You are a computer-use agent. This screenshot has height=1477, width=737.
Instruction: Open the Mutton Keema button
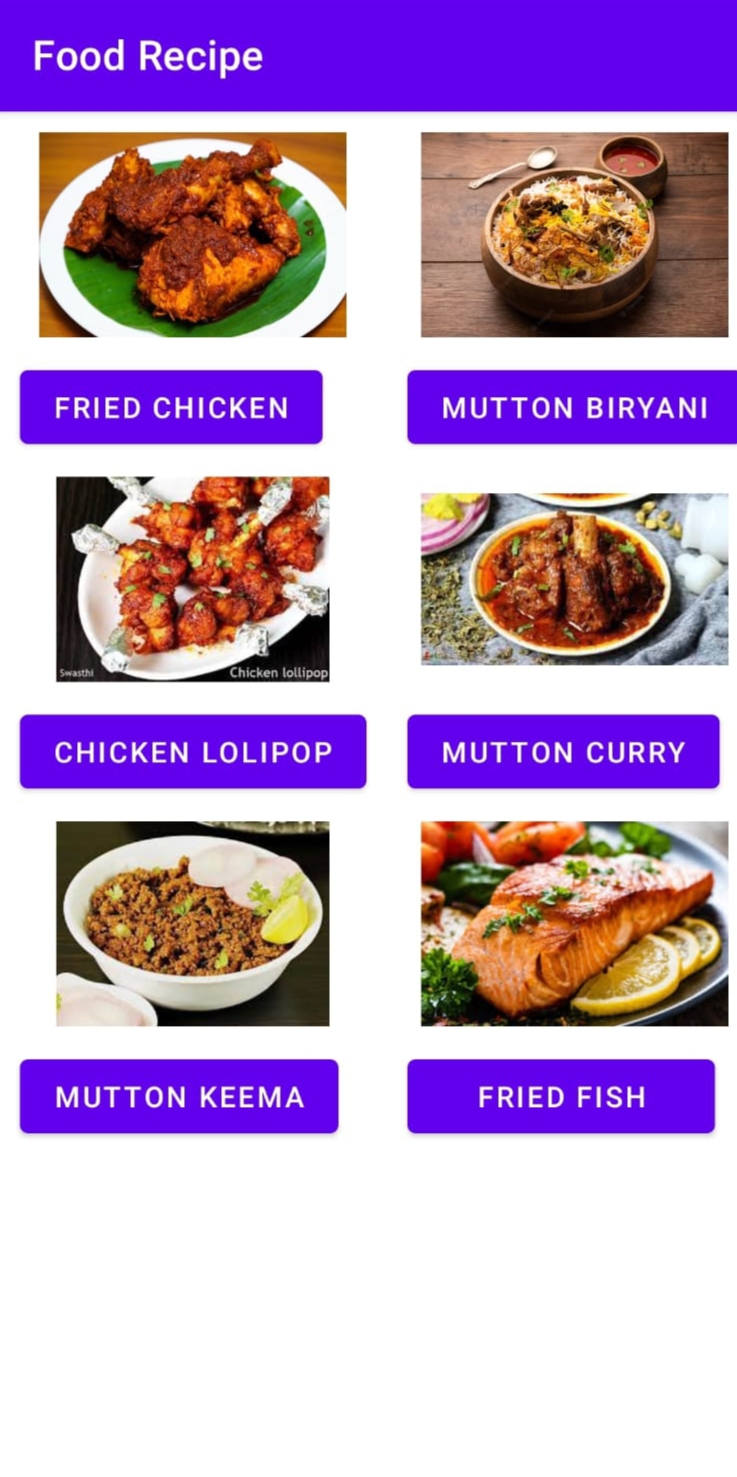click(179, 1096)
